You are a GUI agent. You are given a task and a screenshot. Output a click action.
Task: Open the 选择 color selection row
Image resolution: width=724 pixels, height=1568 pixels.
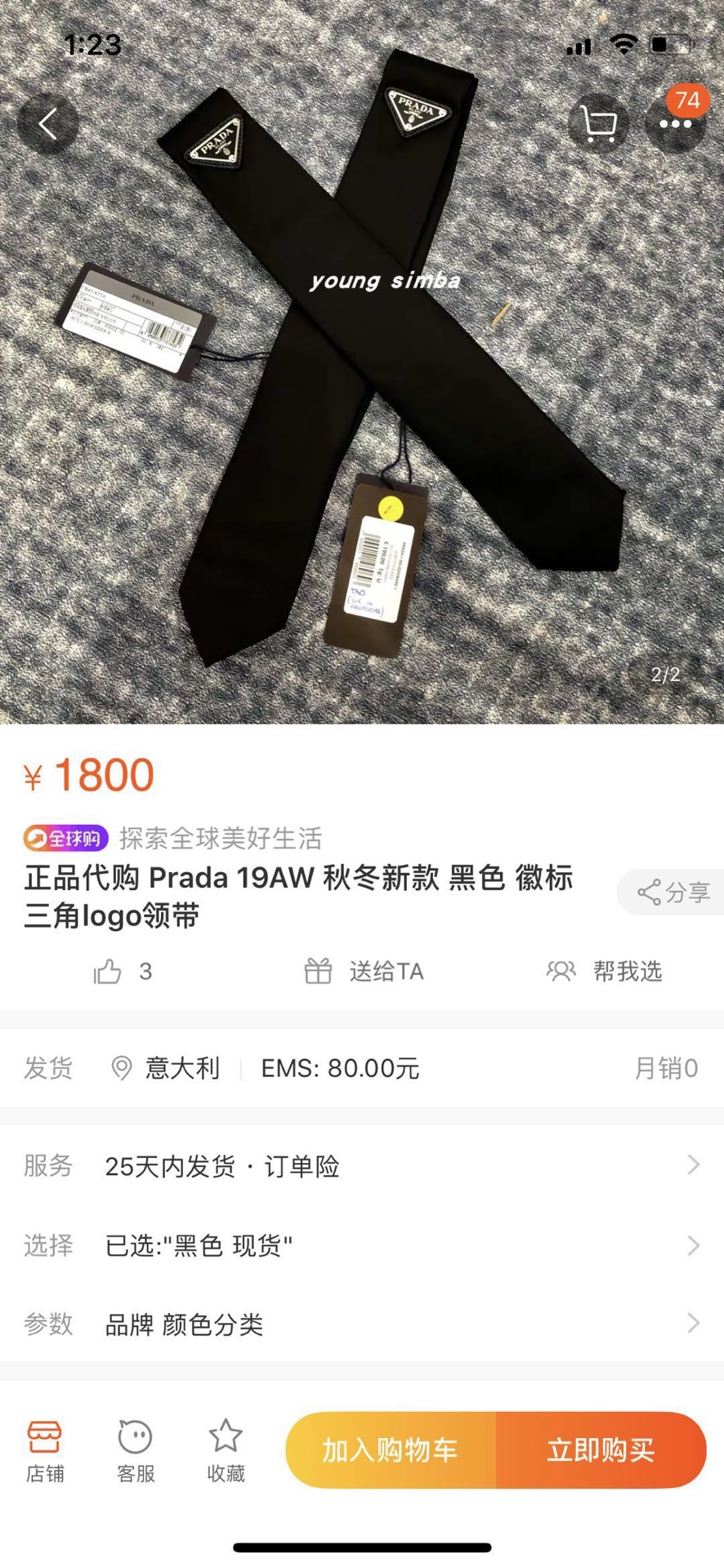coord(361,1245)
